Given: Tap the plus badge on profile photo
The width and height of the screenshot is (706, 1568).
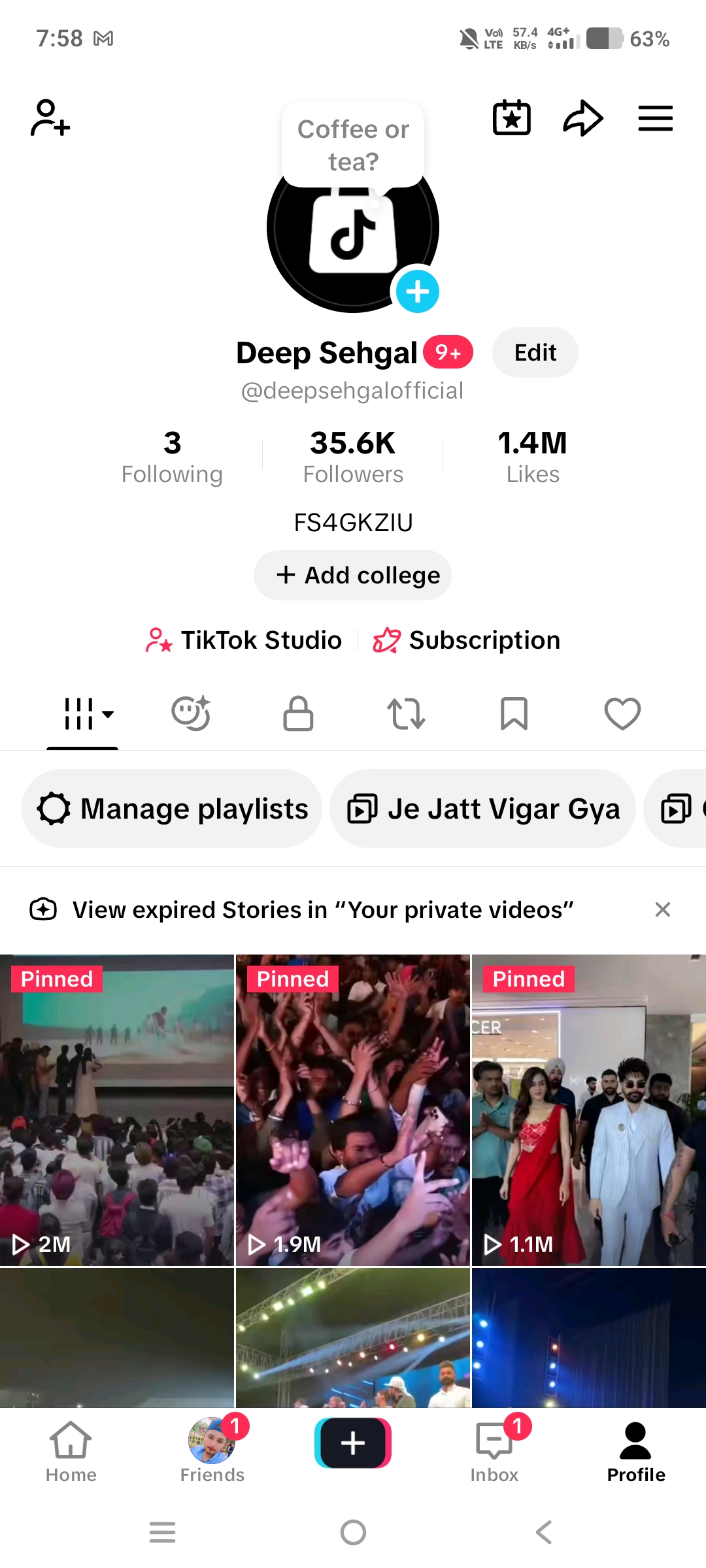Looking at the screenshot, I should click(x=417, y=291).
